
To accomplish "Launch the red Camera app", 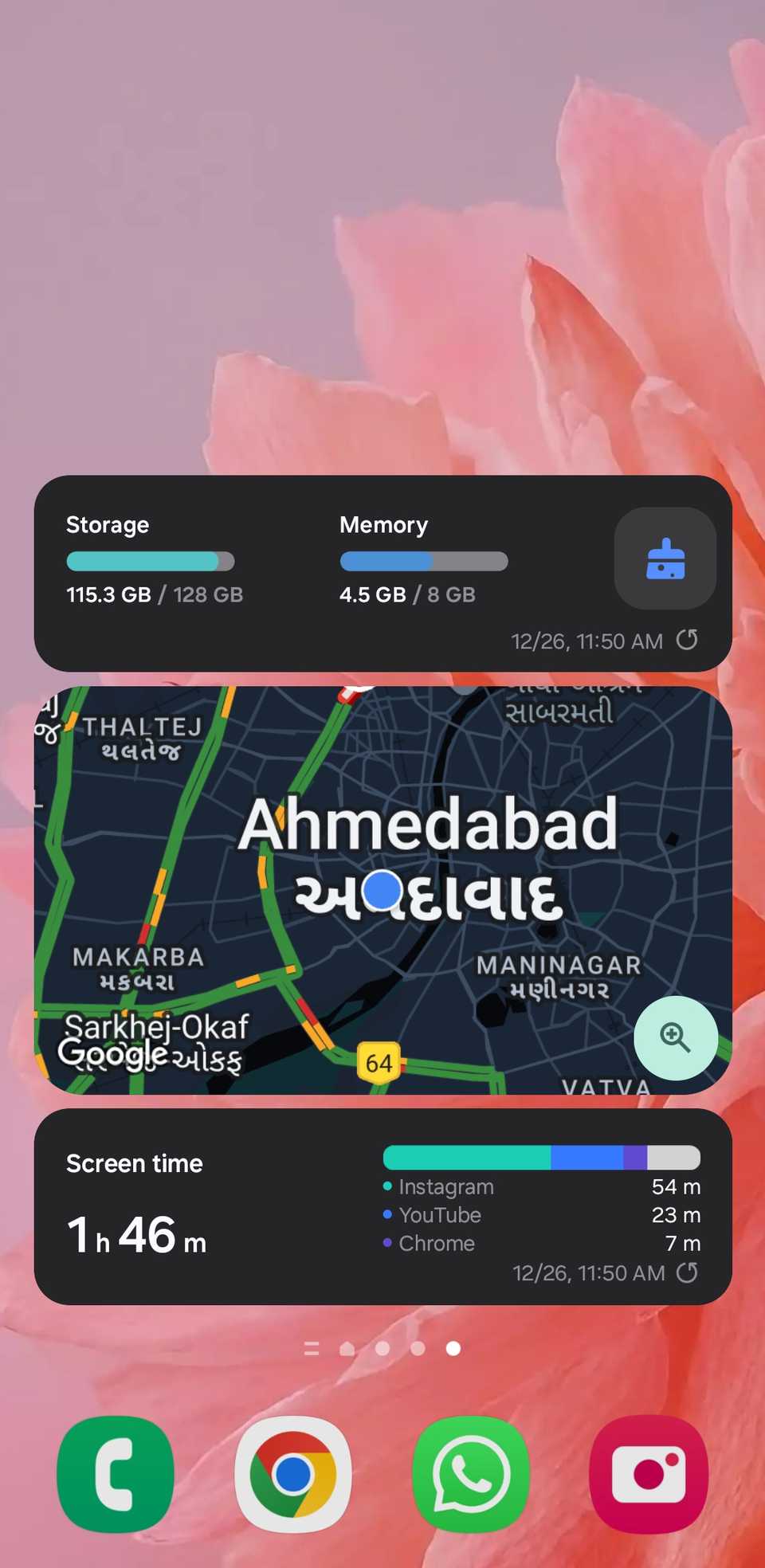I will [649, 1474].
